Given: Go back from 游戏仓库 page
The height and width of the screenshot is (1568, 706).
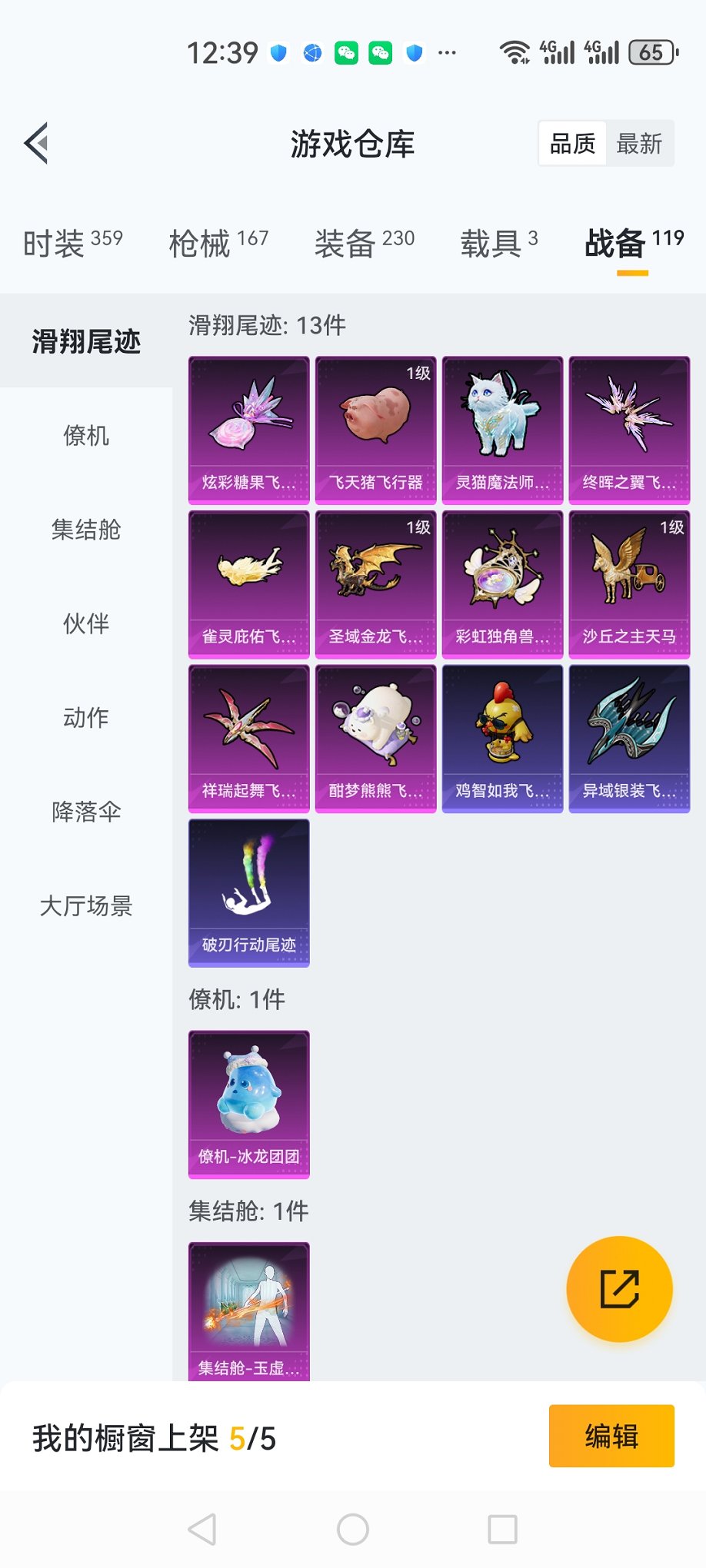Looking at the screenshot, I should [x=37, y=143].
